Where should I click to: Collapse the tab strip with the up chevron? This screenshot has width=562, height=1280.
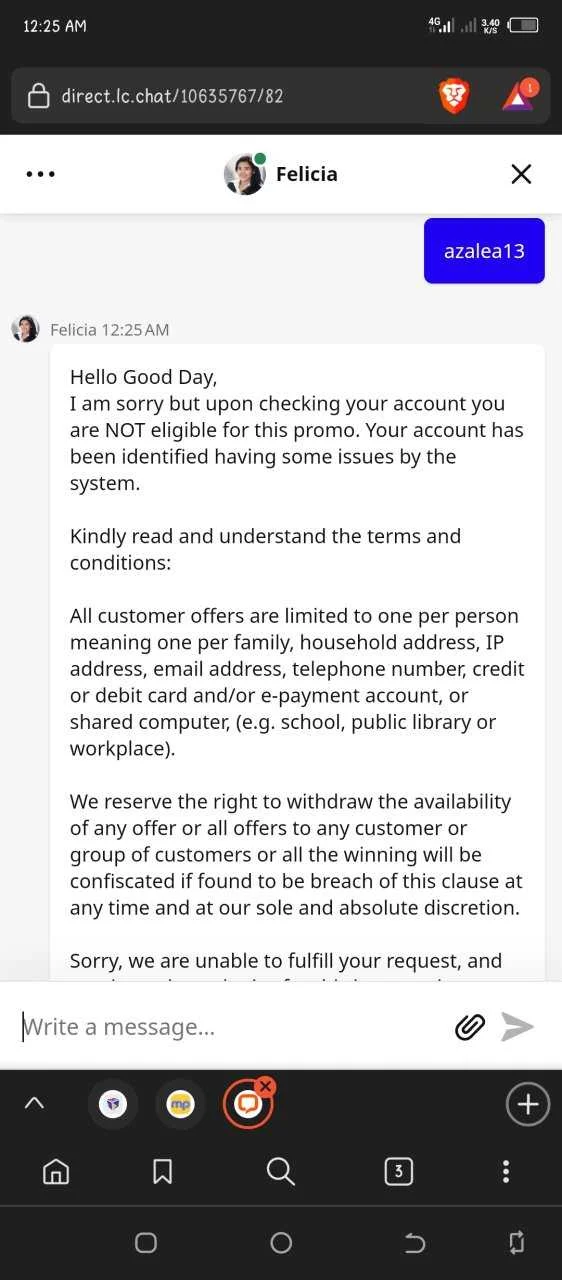click(x=34, y=1103)
